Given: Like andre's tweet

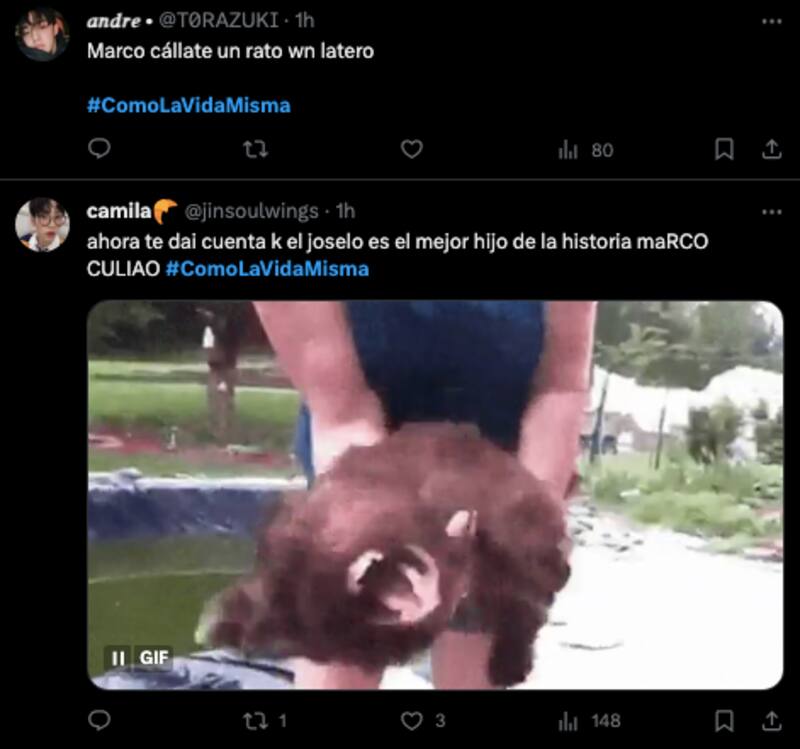Looking at the screenshot, I should click(412, 150).
